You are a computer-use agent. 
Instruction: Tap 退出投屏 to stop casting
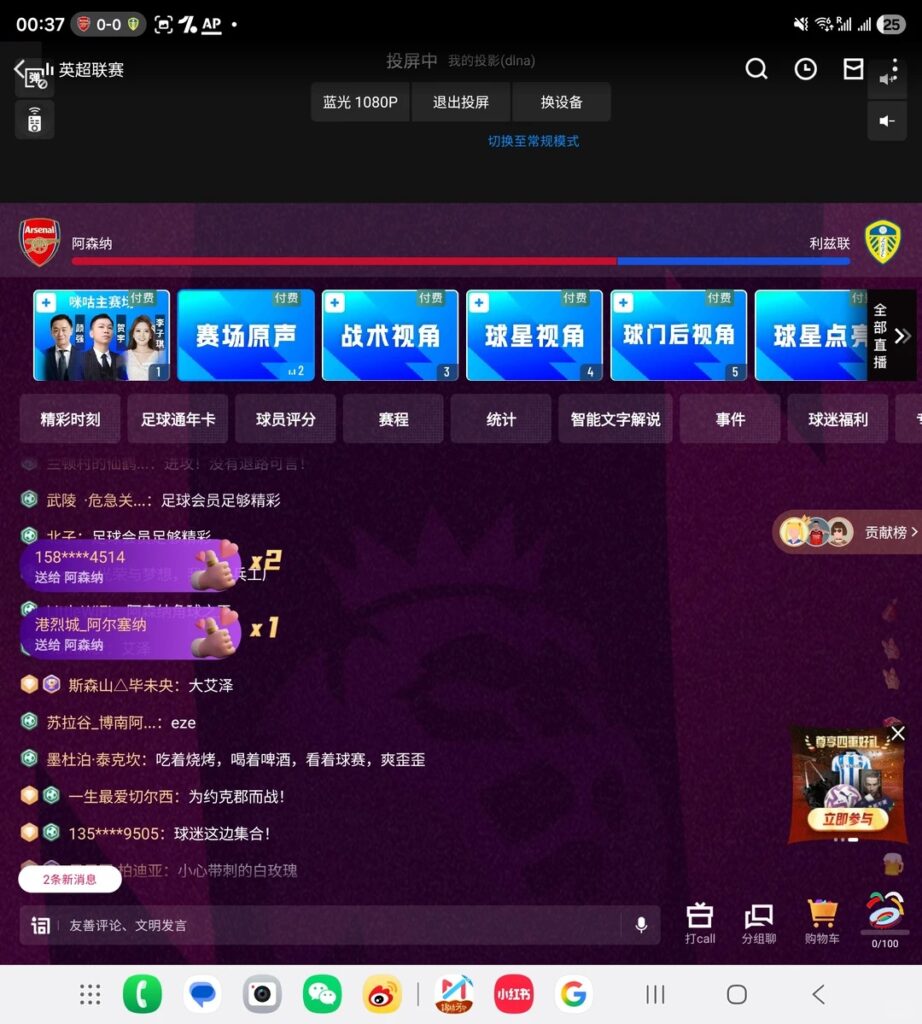pyautogui.click(x=461, y=102)
